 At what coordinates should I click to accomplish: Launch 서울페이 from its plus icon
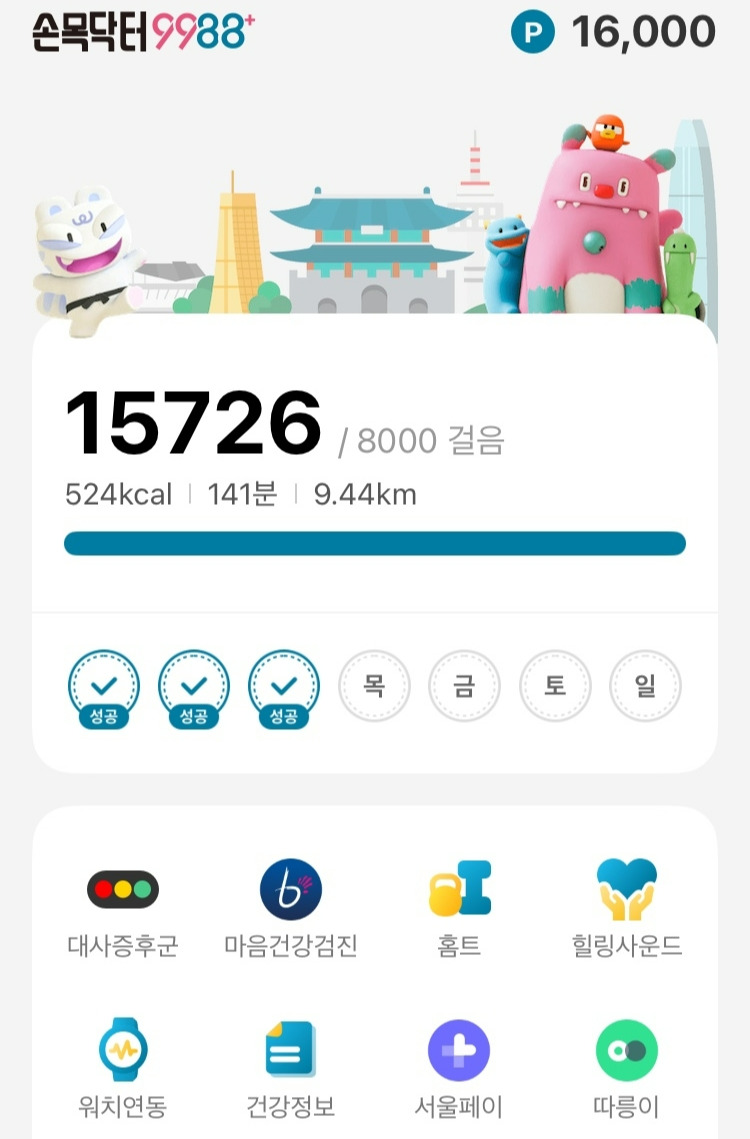click(x=457, y=1050)
